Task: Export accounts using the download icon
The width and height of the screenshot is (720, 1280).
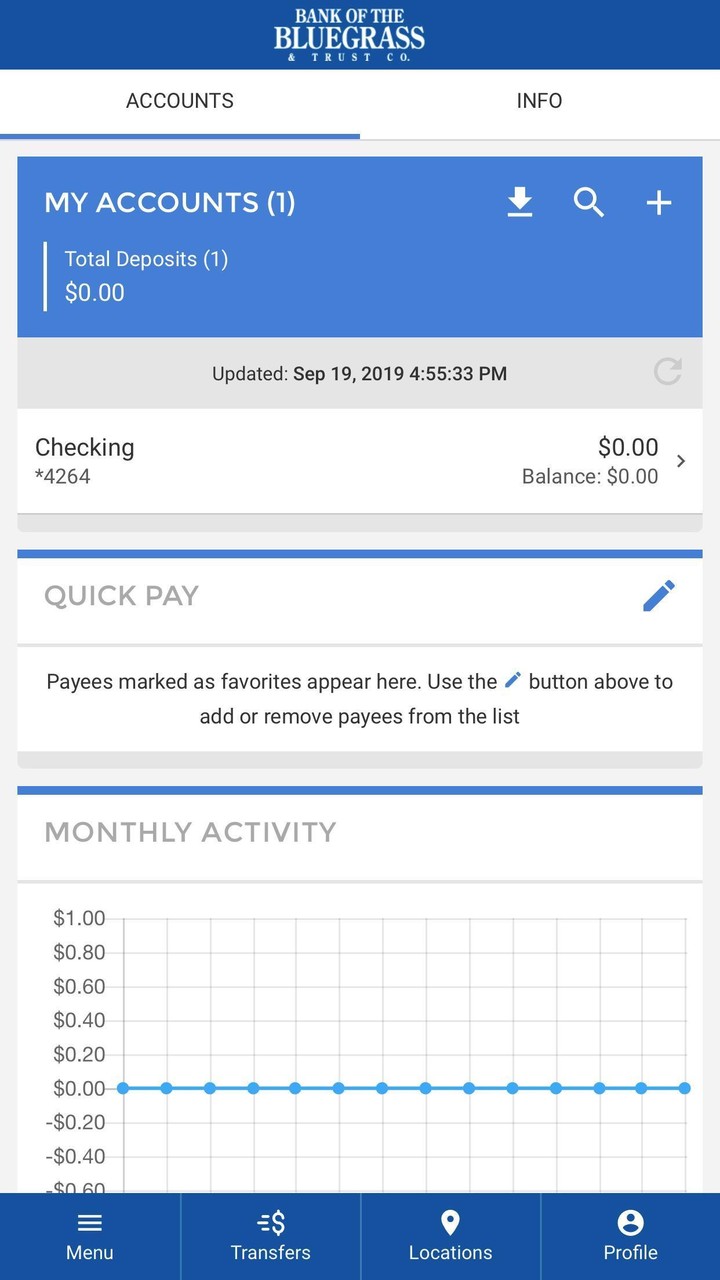Action: point(519,202)
